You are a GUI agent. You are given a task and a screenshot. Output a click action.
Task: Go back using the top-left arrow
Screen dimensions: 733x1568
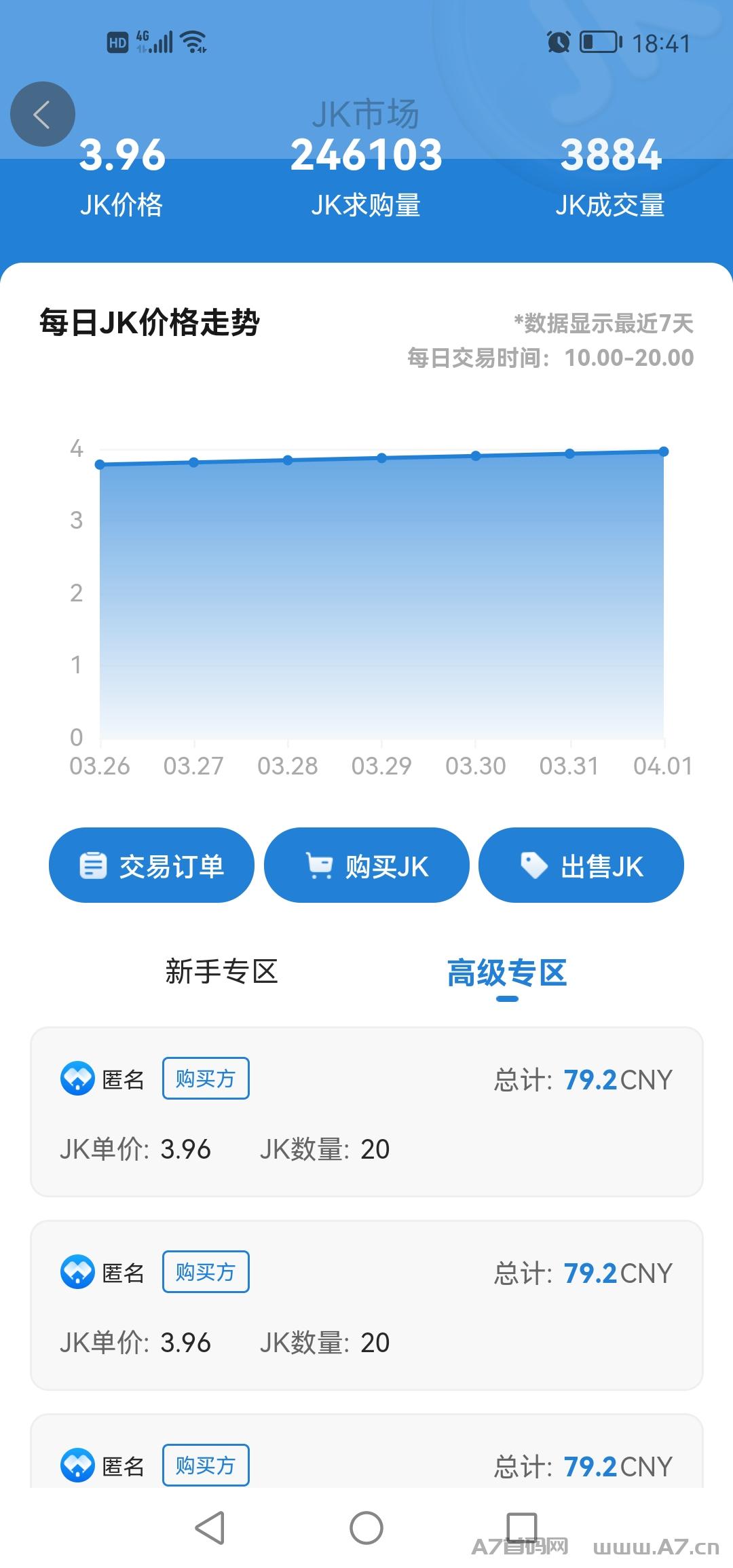click(42, 114)
